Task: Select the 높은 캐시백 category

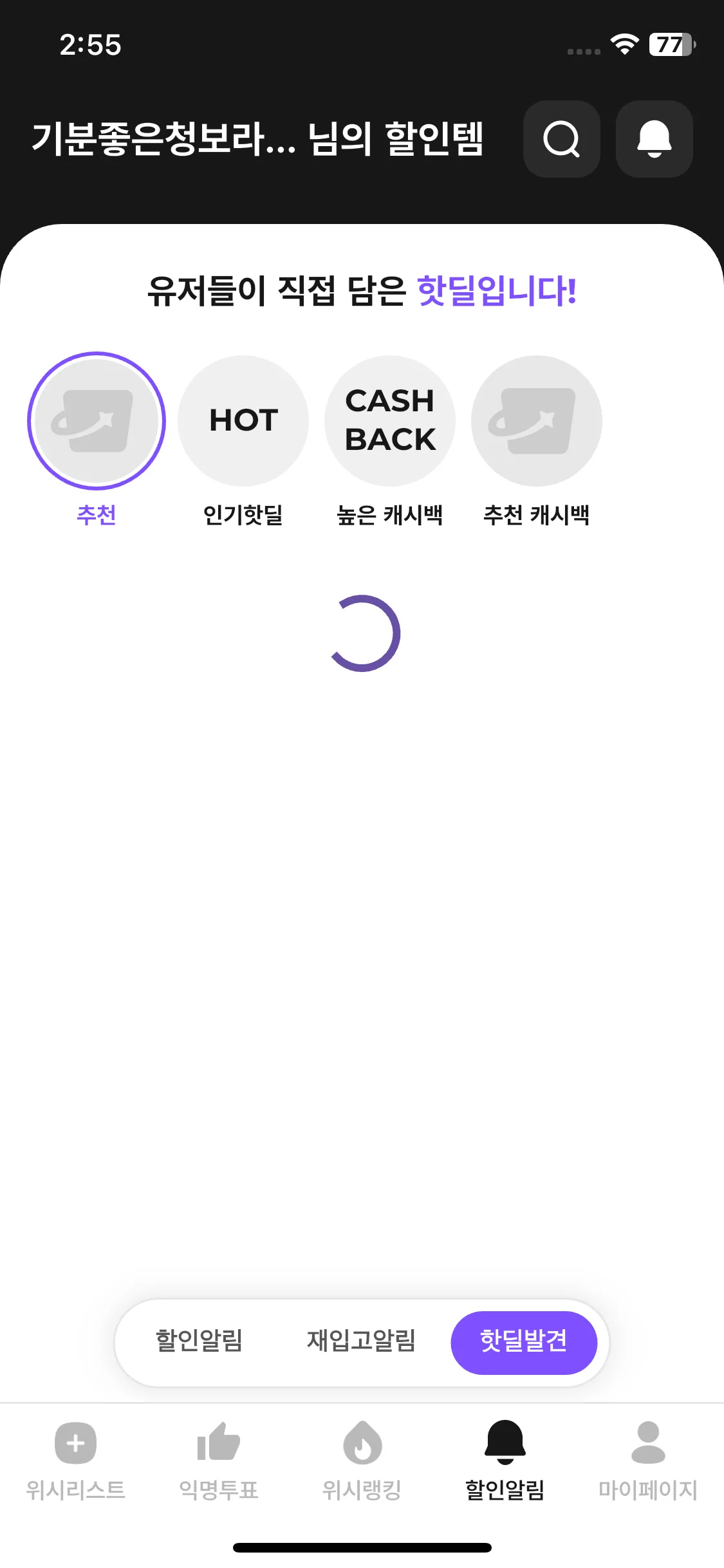Action: [x=390, y=421]
